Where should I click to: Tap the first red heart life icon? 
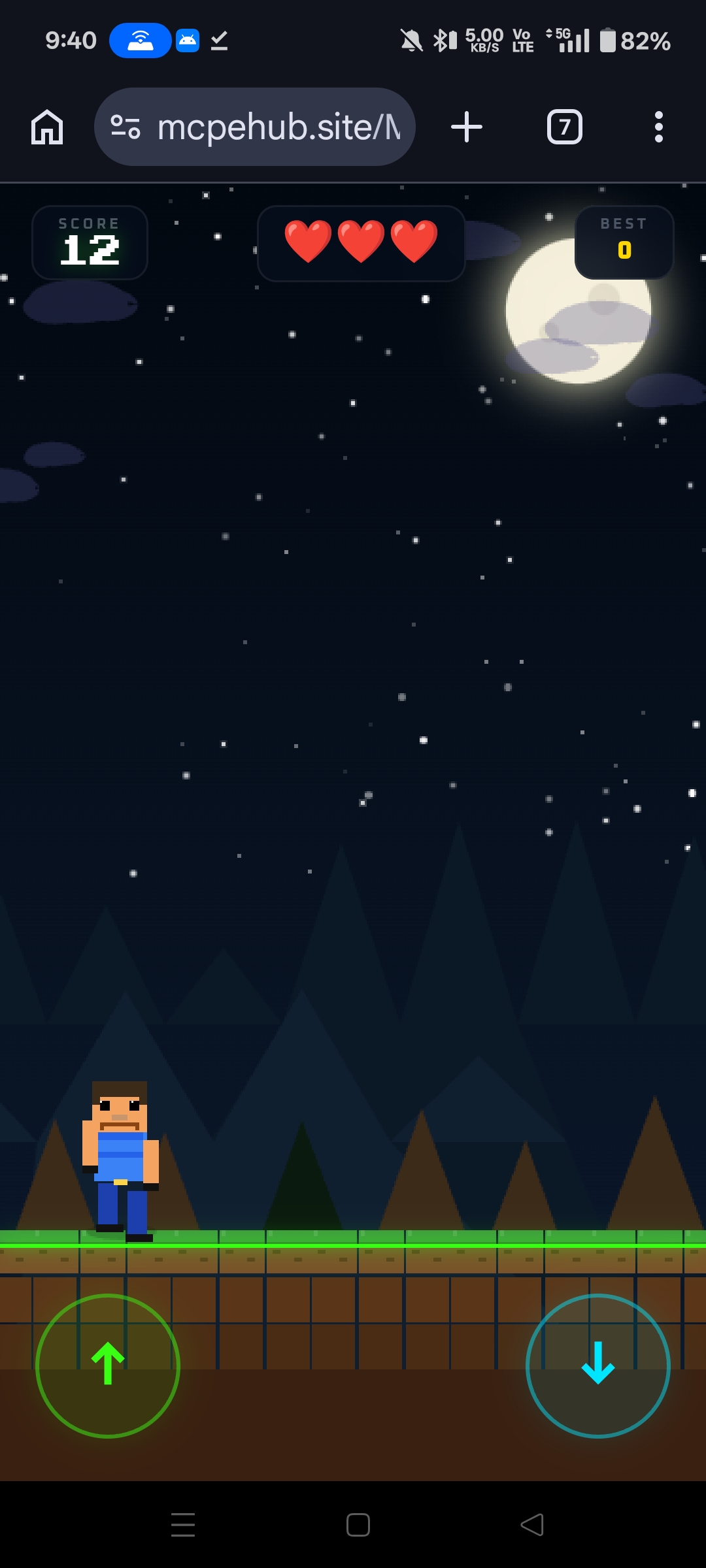tap(309, 242)
